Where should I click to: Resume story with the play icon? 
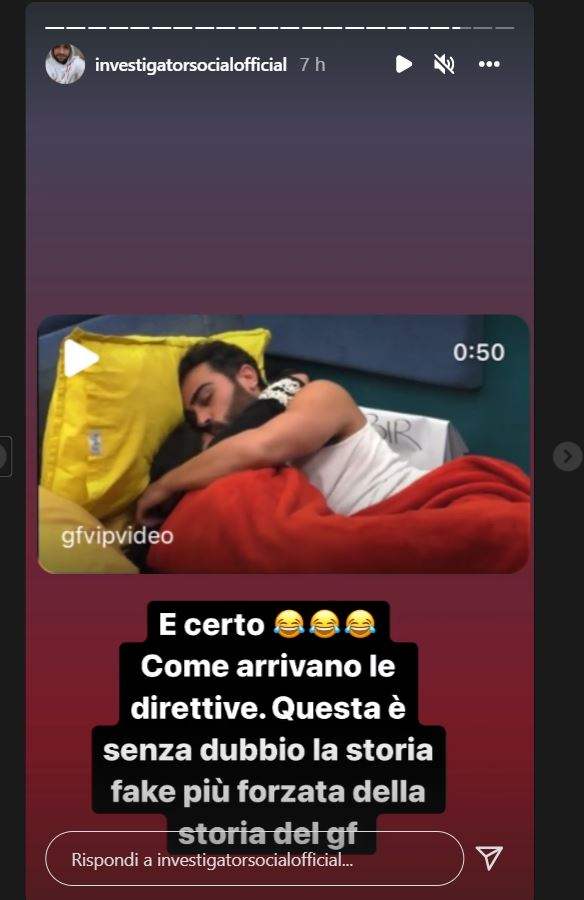pyautogui.click(x=404, y=64)
